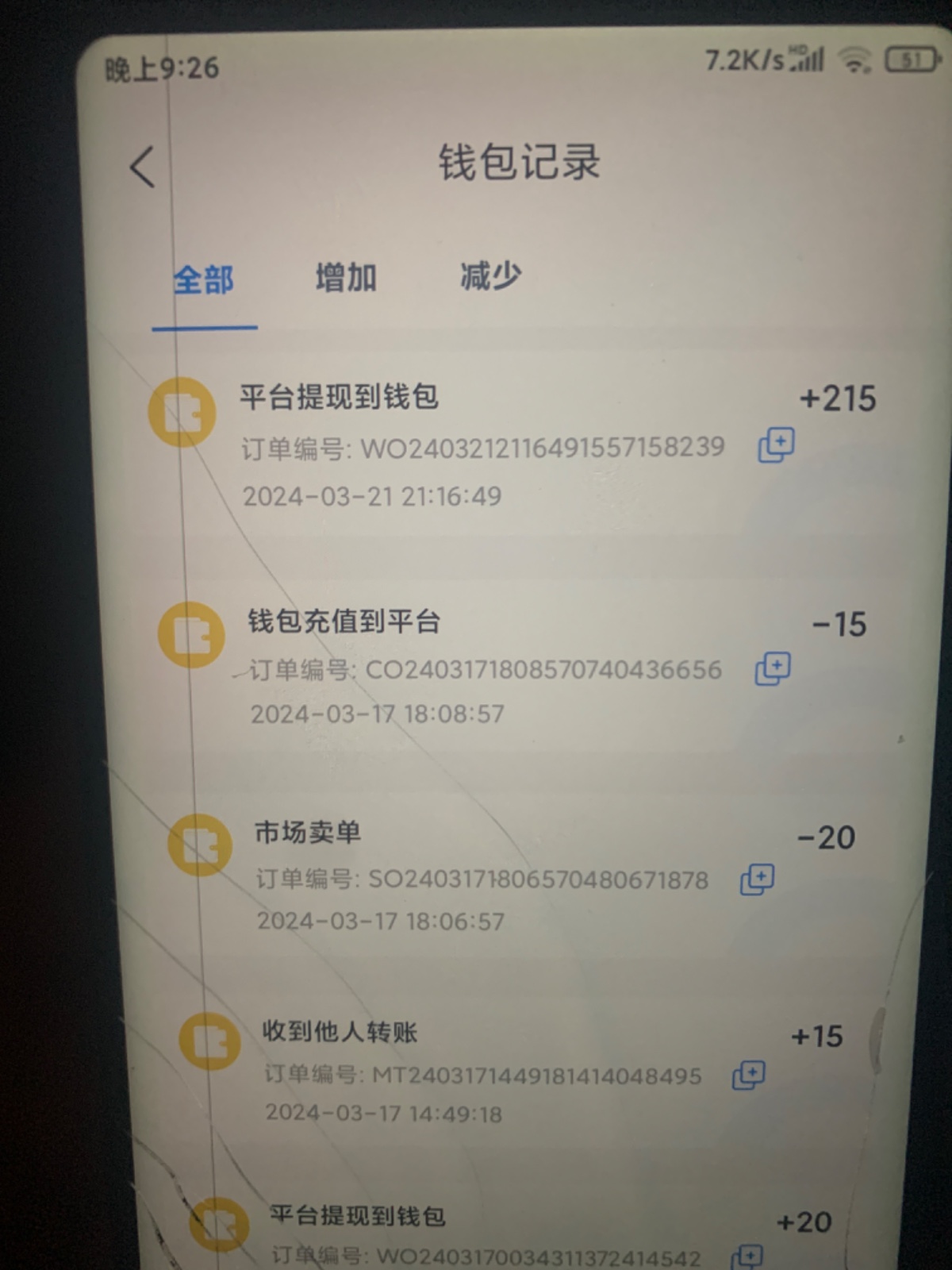
Task: Copy order number WO240321211649155715​8239
Action: point(776,444)
